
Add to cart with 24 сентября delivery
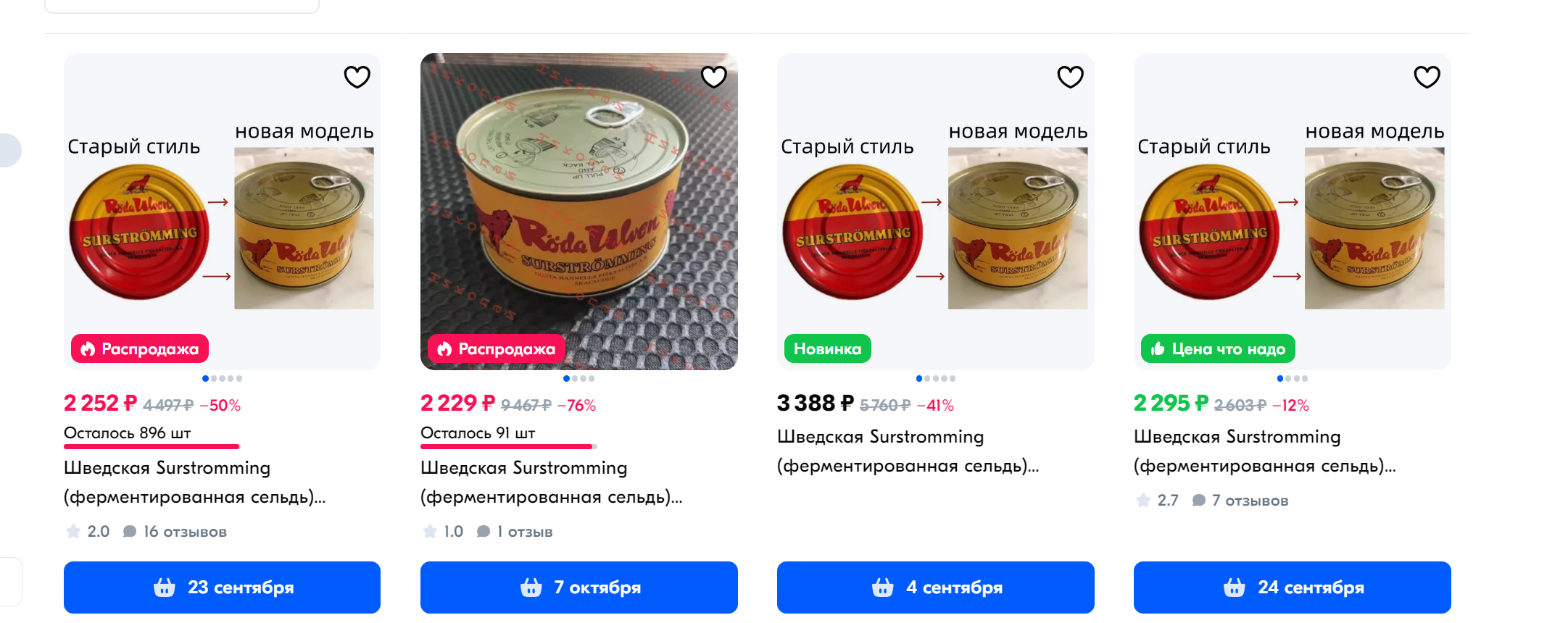1292,587
